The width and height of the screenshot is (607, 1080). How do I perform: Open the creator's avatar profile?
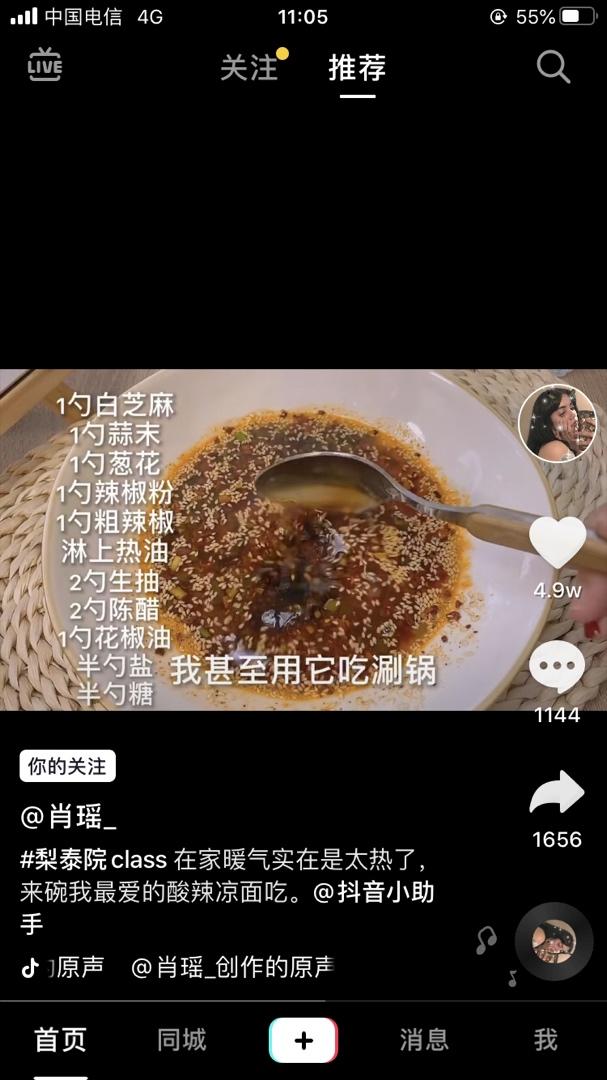[557, 422]
